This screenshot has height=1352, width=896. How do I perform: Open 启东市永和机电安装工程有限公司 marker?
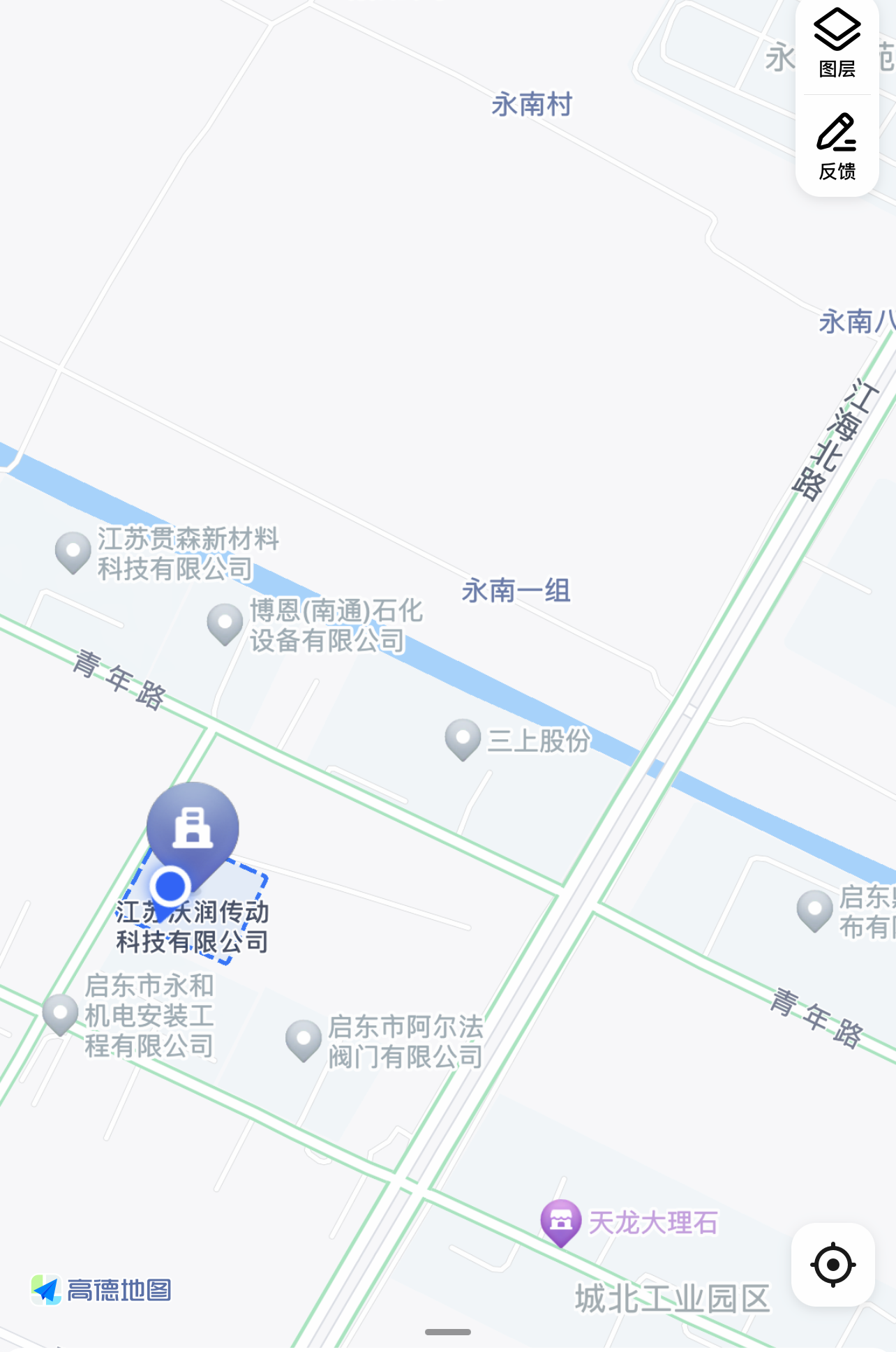[x=61, y=1013]
